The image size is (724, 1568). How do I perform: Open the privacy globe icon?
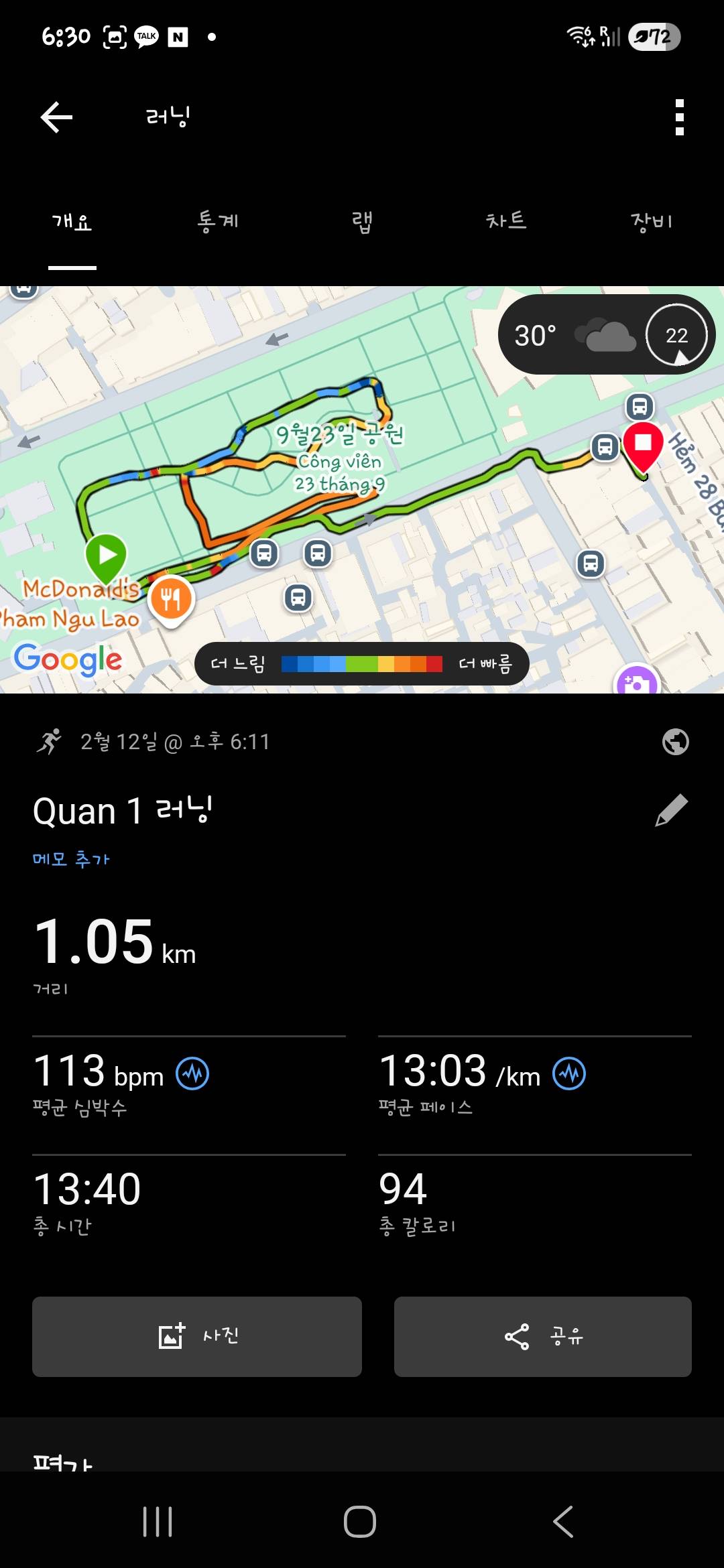click(x=675, y=741)
